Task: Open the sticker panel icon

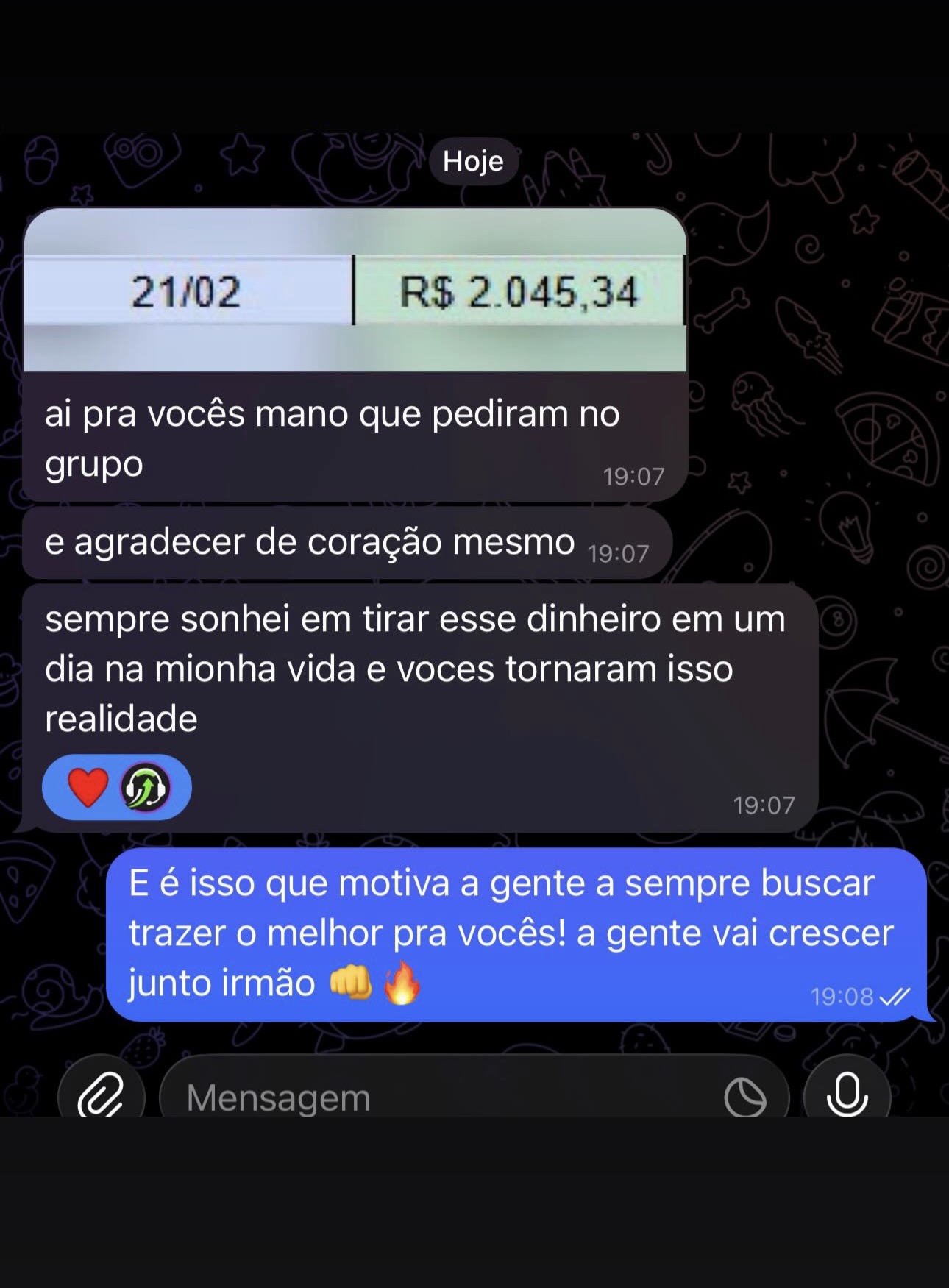Action: point(744,1097)
